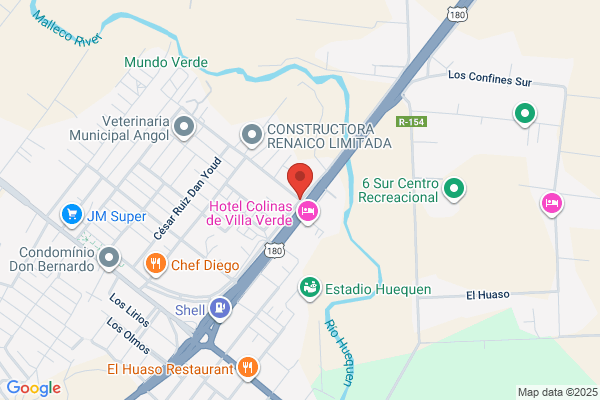The image size is (600, 400).
Task: Open the JM Super shopping marker
Action: tap(72, 216)
